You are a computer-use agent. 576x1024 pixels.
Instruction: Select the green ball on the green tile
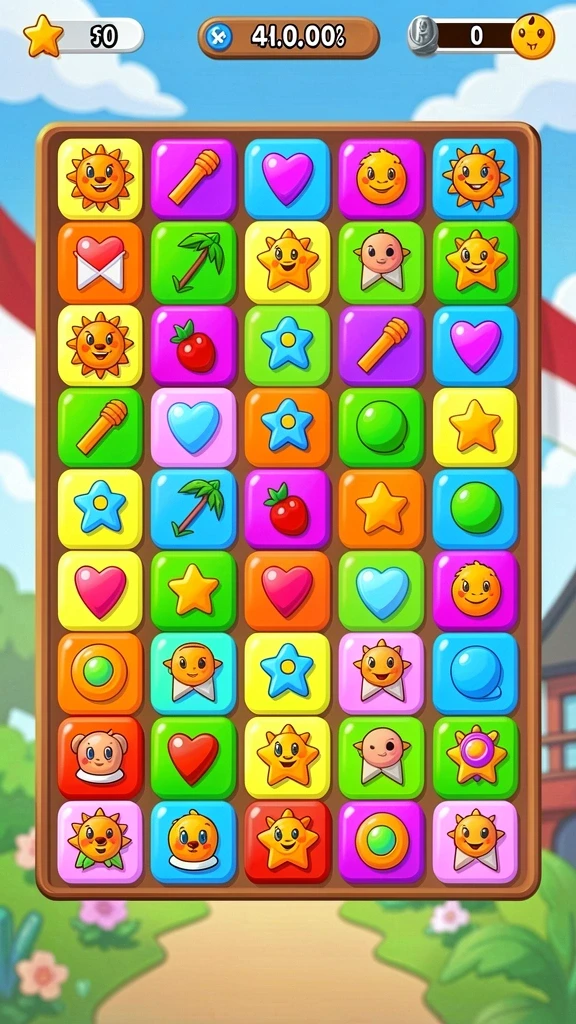point(381,426)
